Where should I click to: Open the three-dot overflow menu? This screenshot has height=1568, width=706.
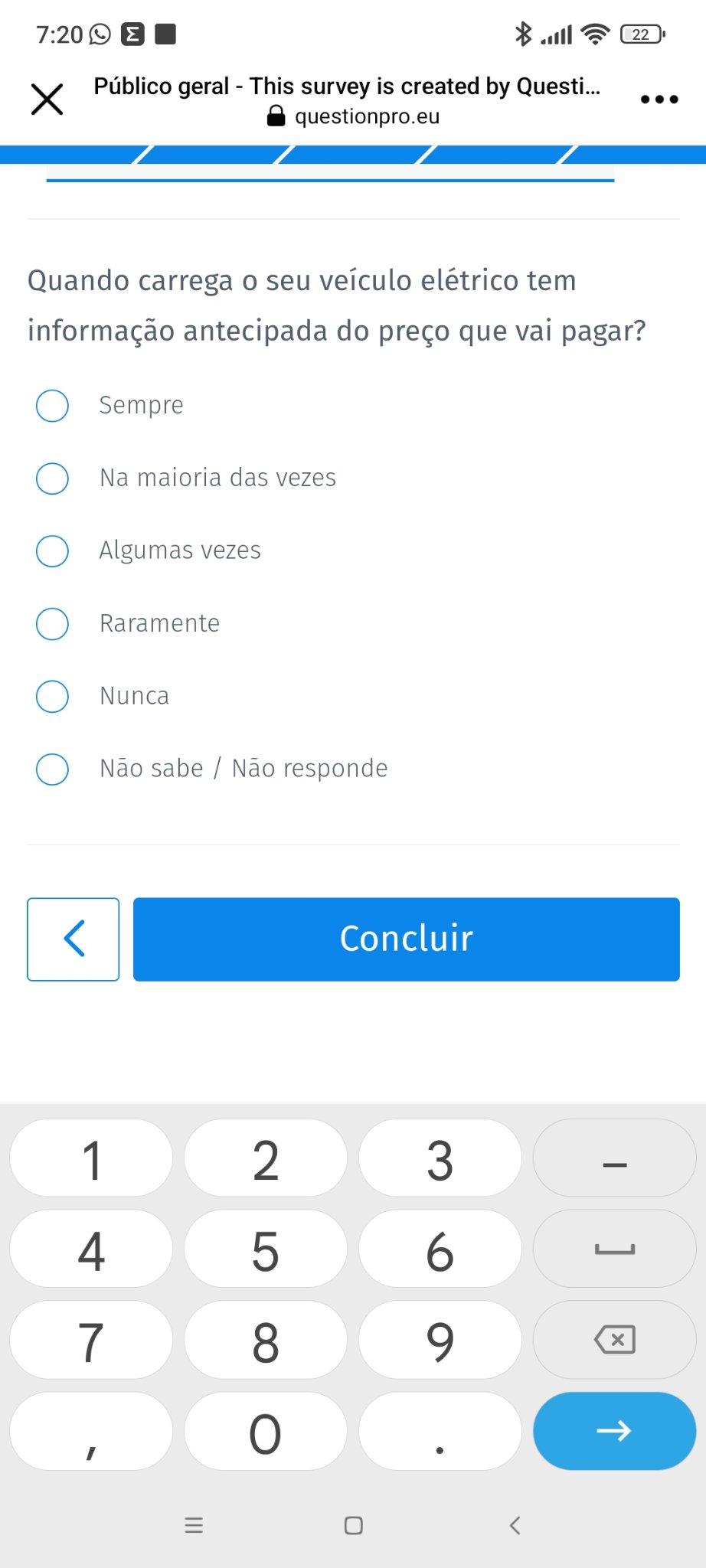pyautogui.click(x=659, y=100)
